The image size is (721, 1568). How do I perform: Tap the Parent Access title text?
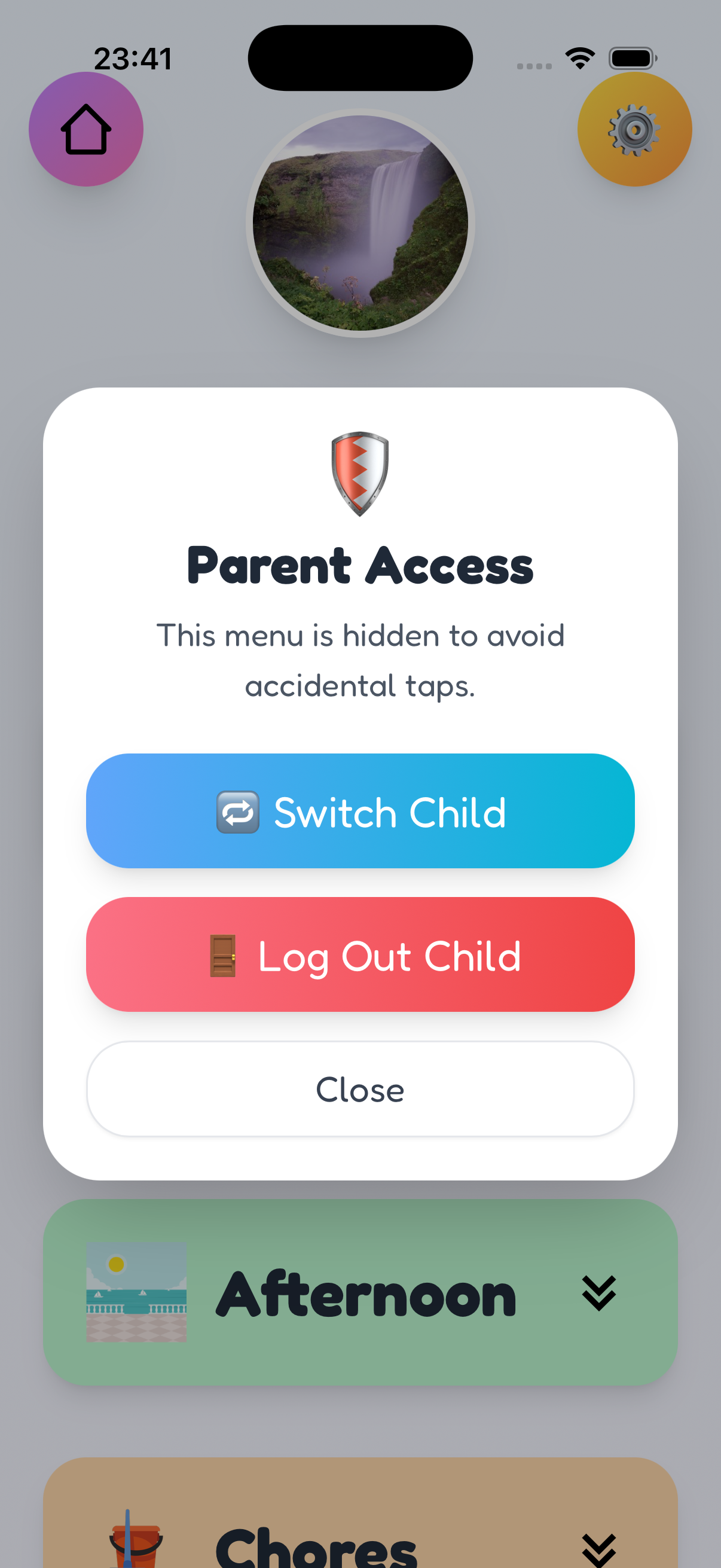click(360, 566)
